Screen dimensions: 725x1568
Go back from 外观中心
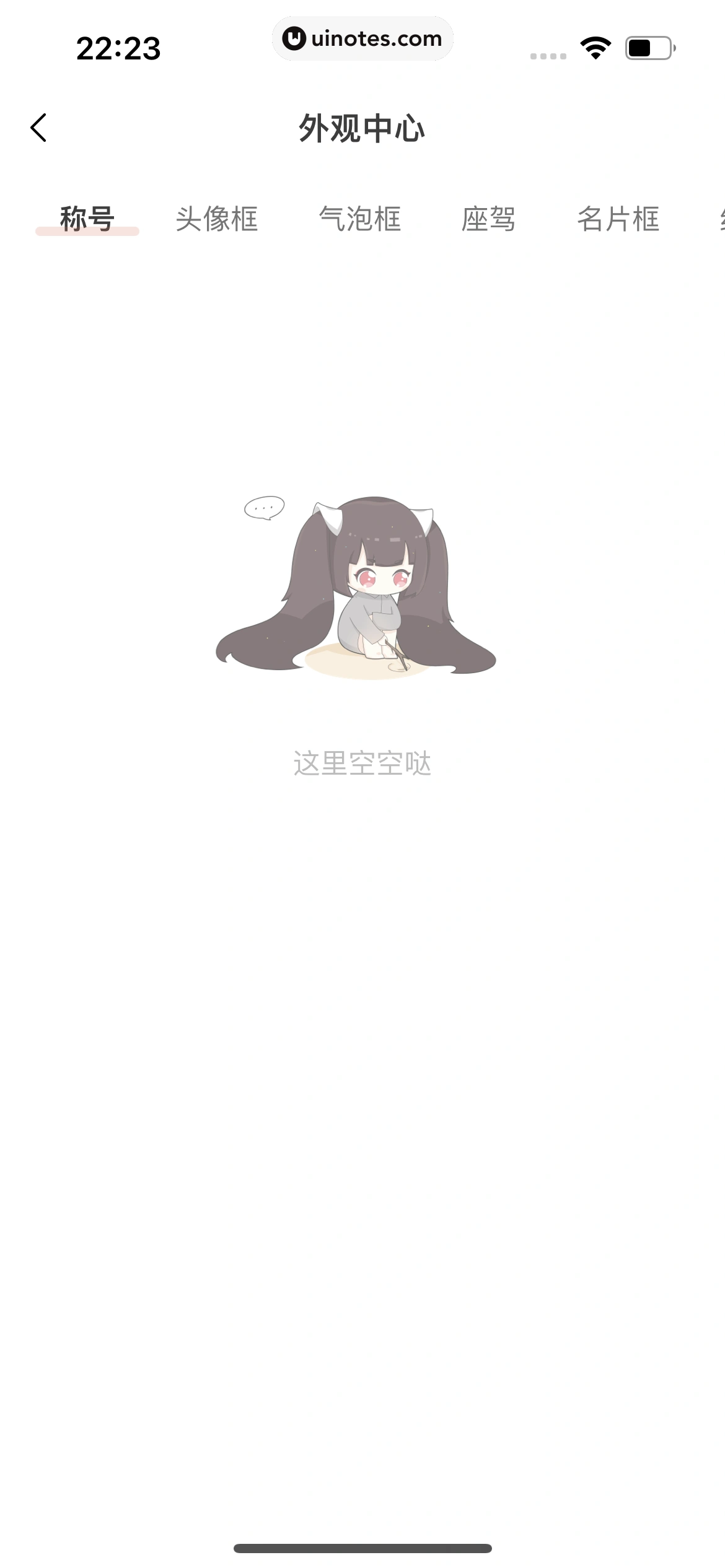[38, 128]
